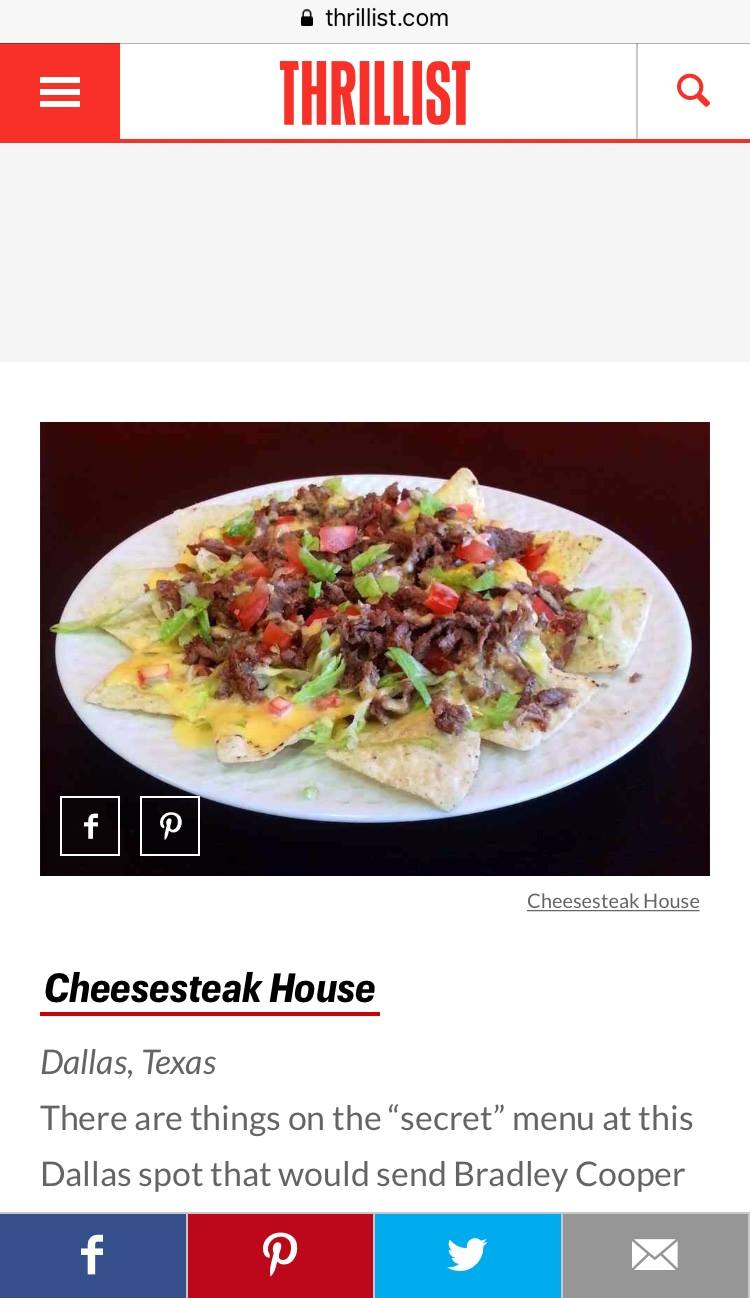The width and height of the screenshot is (750, 1298).
Task: Share the nachos photo on Facebook
Action: click(x=90, y=826)
